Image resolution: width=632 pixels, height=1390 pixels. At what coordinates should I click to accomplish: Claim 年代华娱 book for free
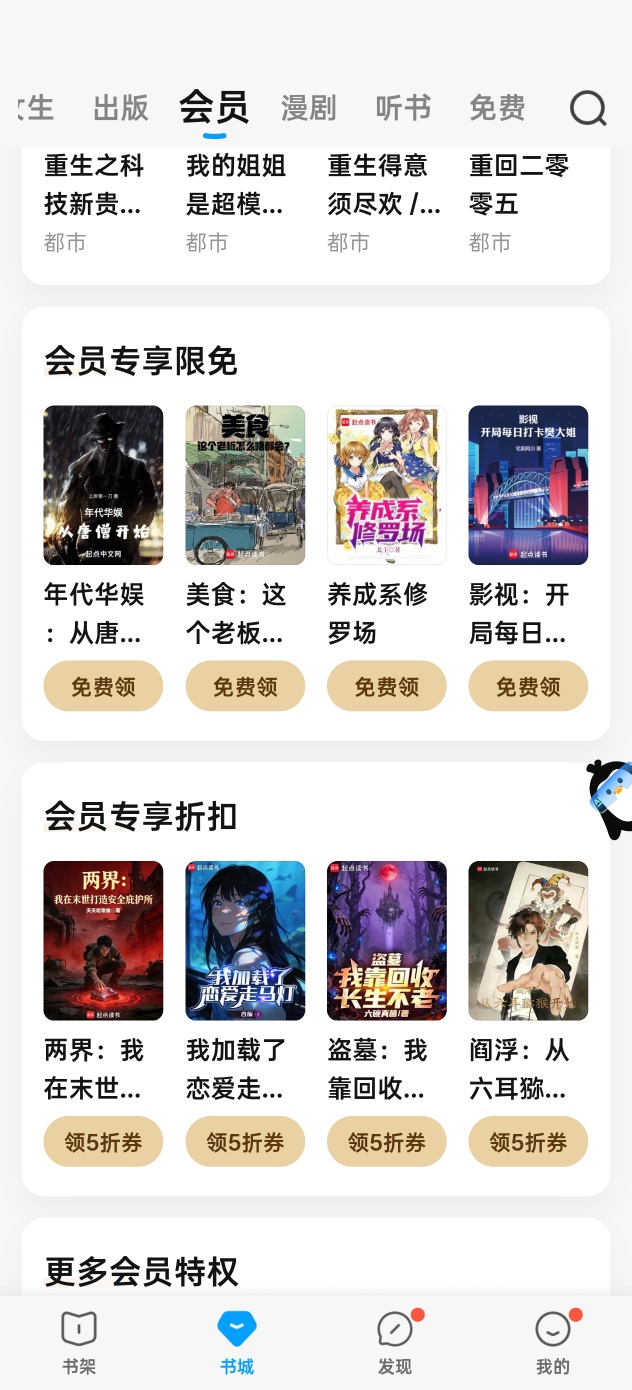tap(103, 686)
